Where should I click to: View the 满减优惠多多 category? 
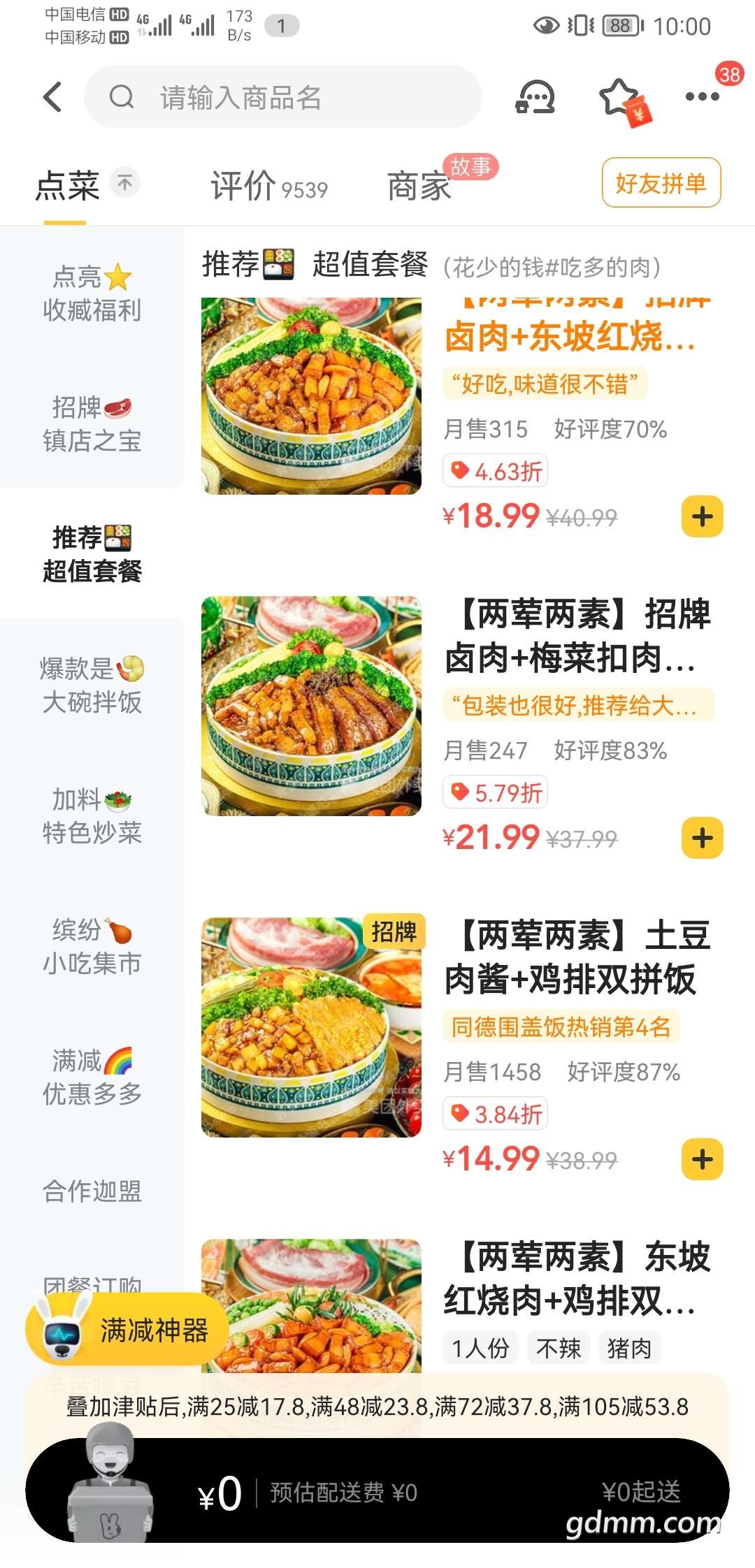92,1077
